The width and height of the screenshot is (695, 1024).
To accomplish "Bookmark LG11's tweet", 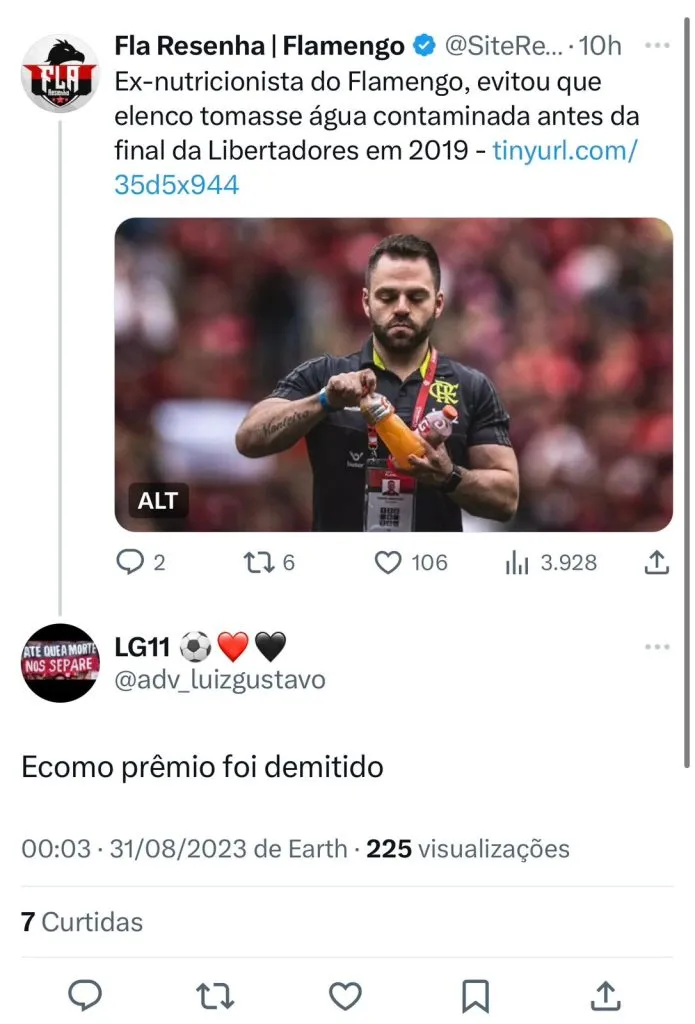I will click(475, 995).
